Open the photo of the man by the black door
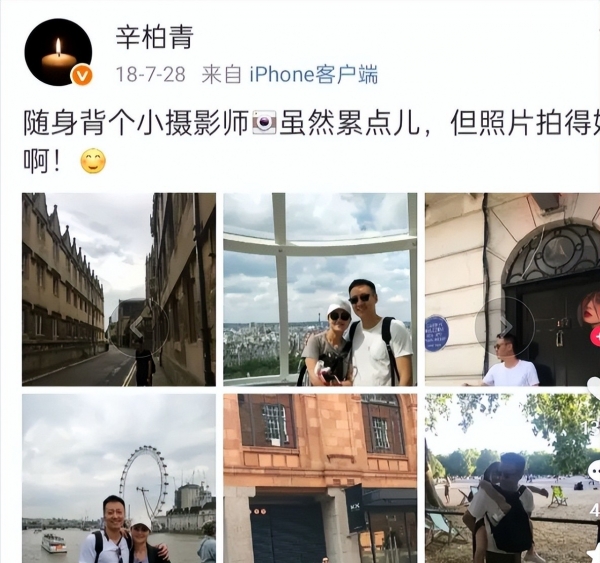The width and height of the screenshot is (600, 563). [512, 289]
